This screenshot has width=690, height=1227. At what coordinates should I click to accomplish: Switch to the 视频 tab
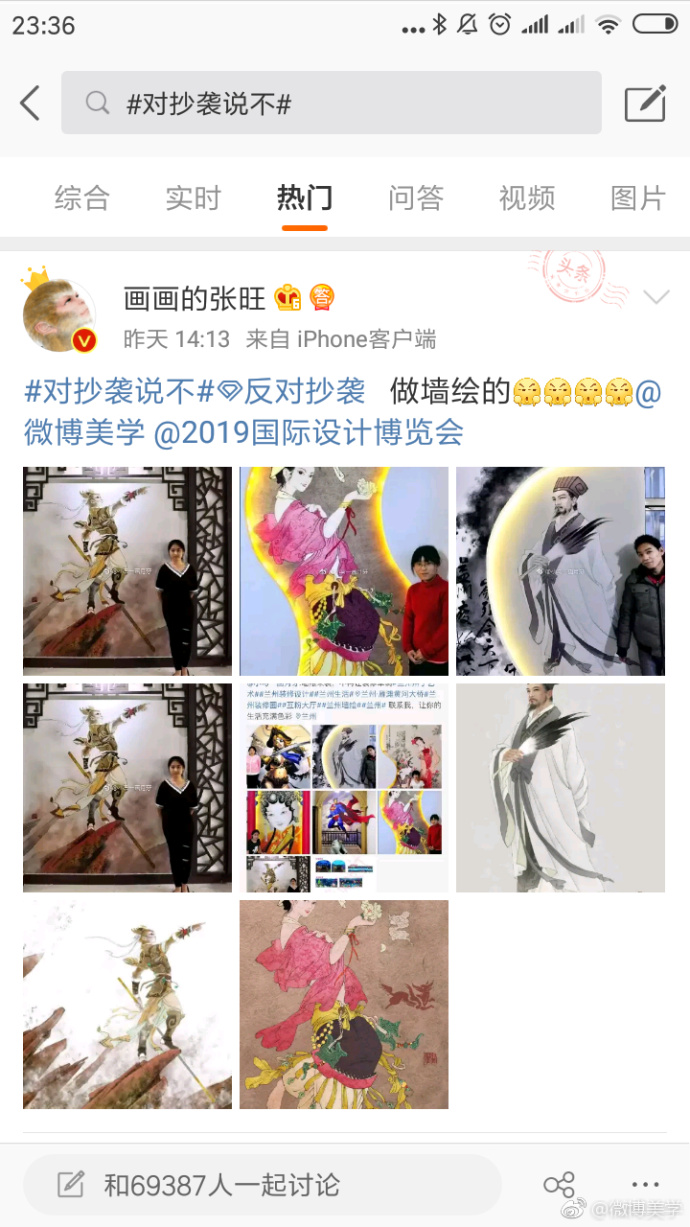[x=527, y=198]
